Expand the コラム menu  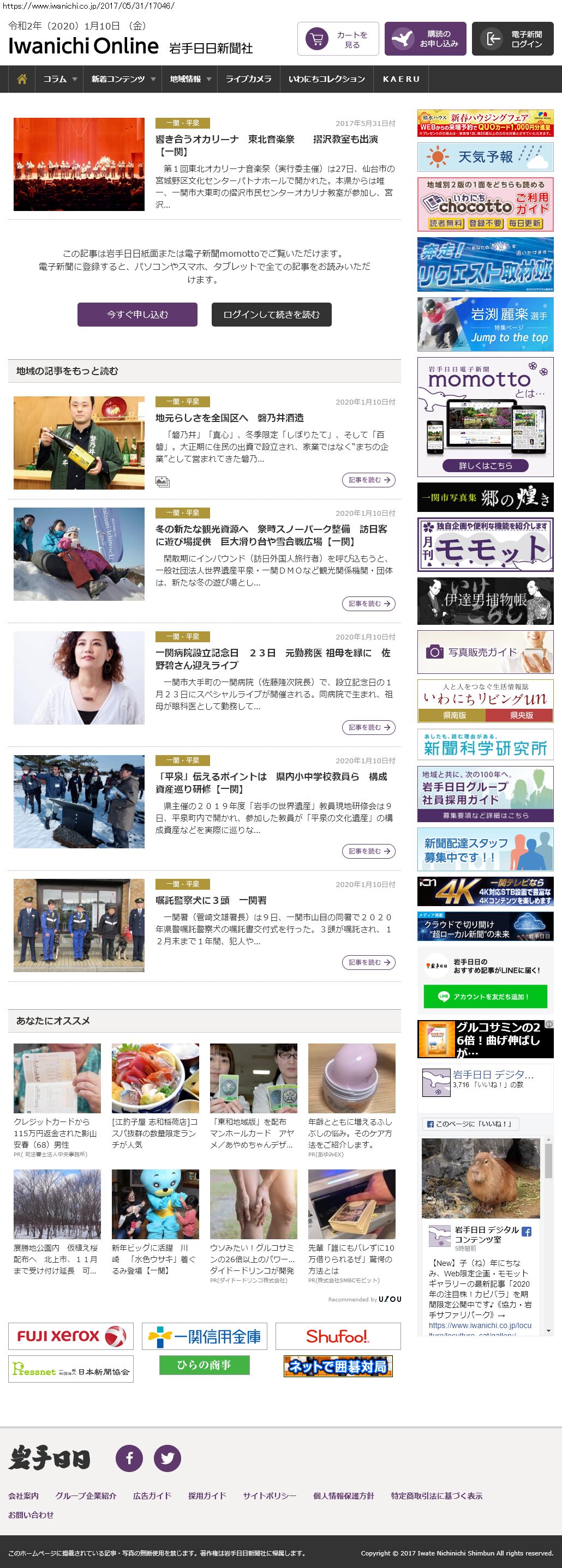click(x=59, y=79)
